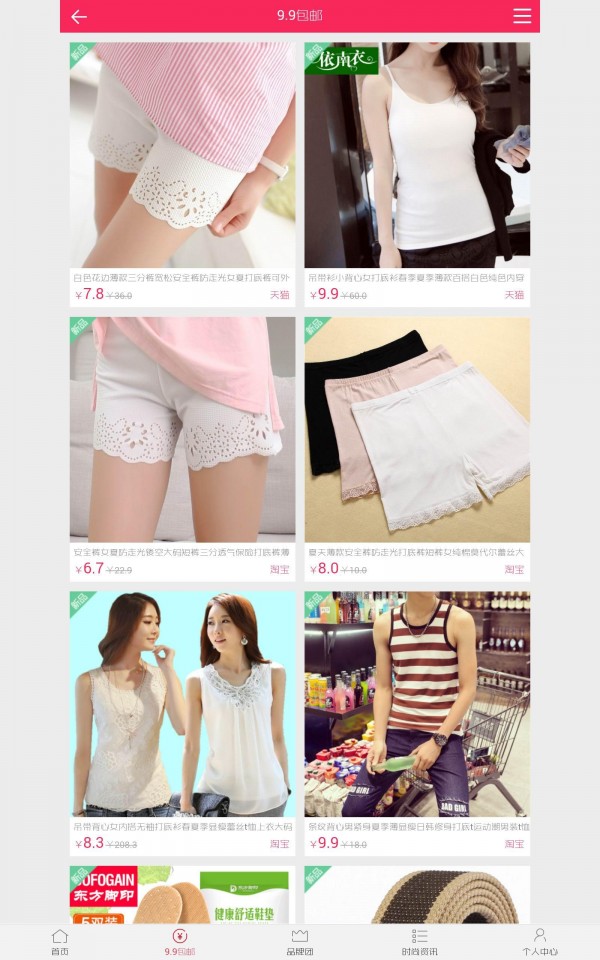Open the 时尚资讯 tab

pyautogui.click(x=420, y=941)
